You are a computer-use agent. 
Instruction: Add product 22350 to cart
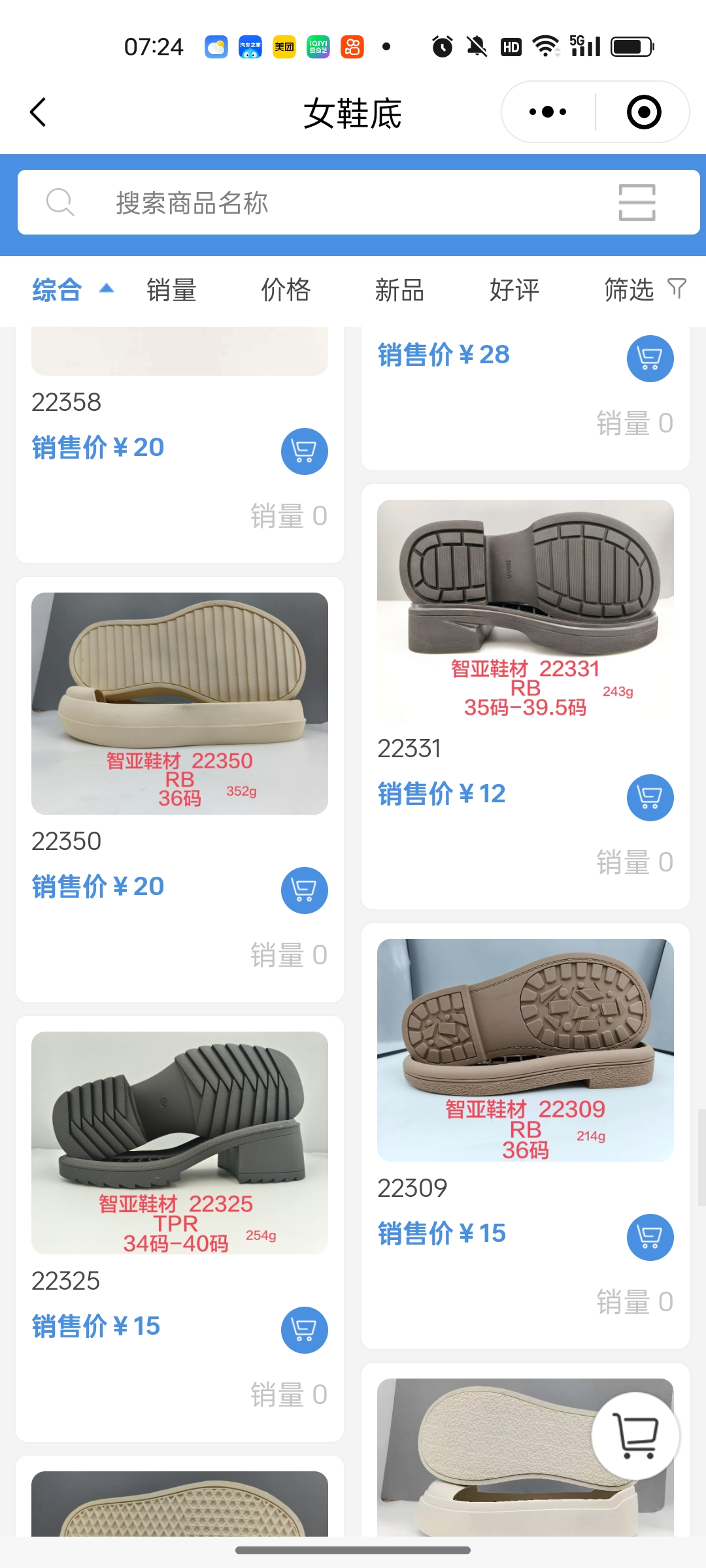pos(304,890)
